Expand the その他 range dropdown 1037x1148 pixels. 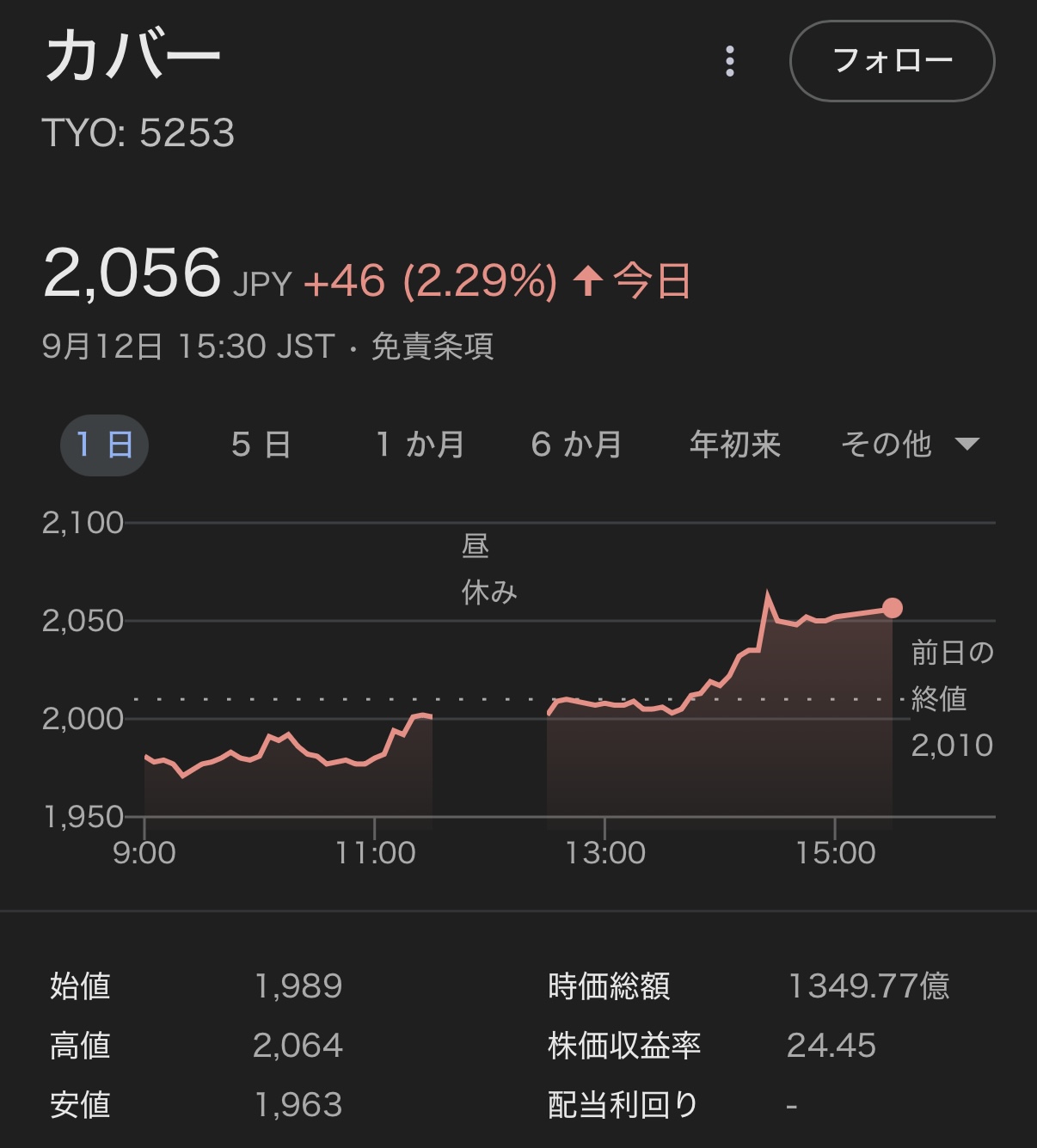pyautogui.click(x=909, y=445)
